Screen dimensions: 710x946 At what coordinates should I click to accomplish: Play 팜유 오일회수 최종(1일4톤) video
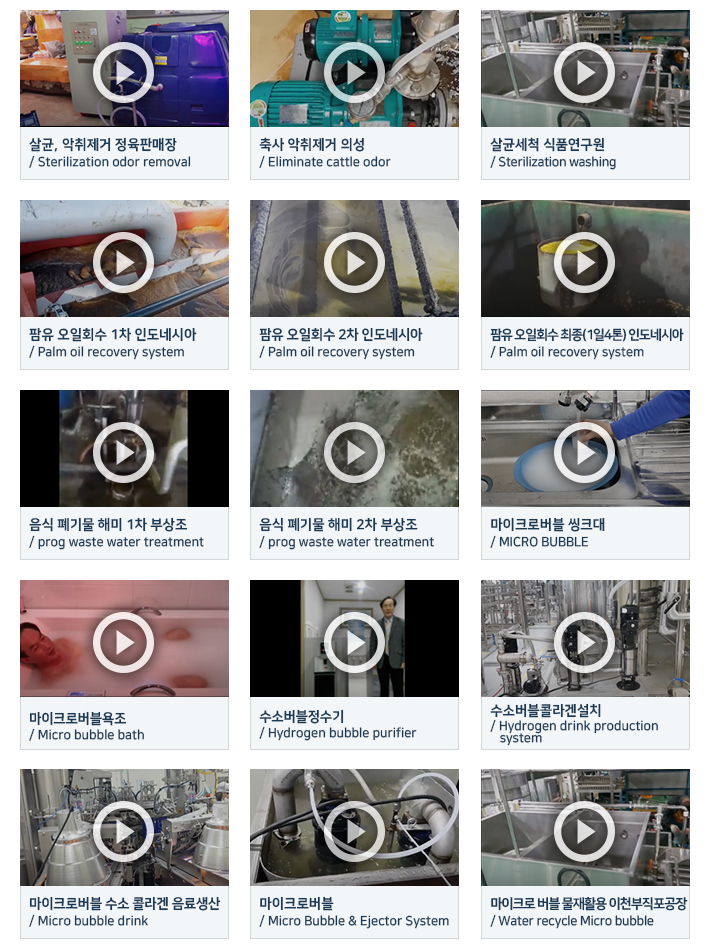click(585, 262)
